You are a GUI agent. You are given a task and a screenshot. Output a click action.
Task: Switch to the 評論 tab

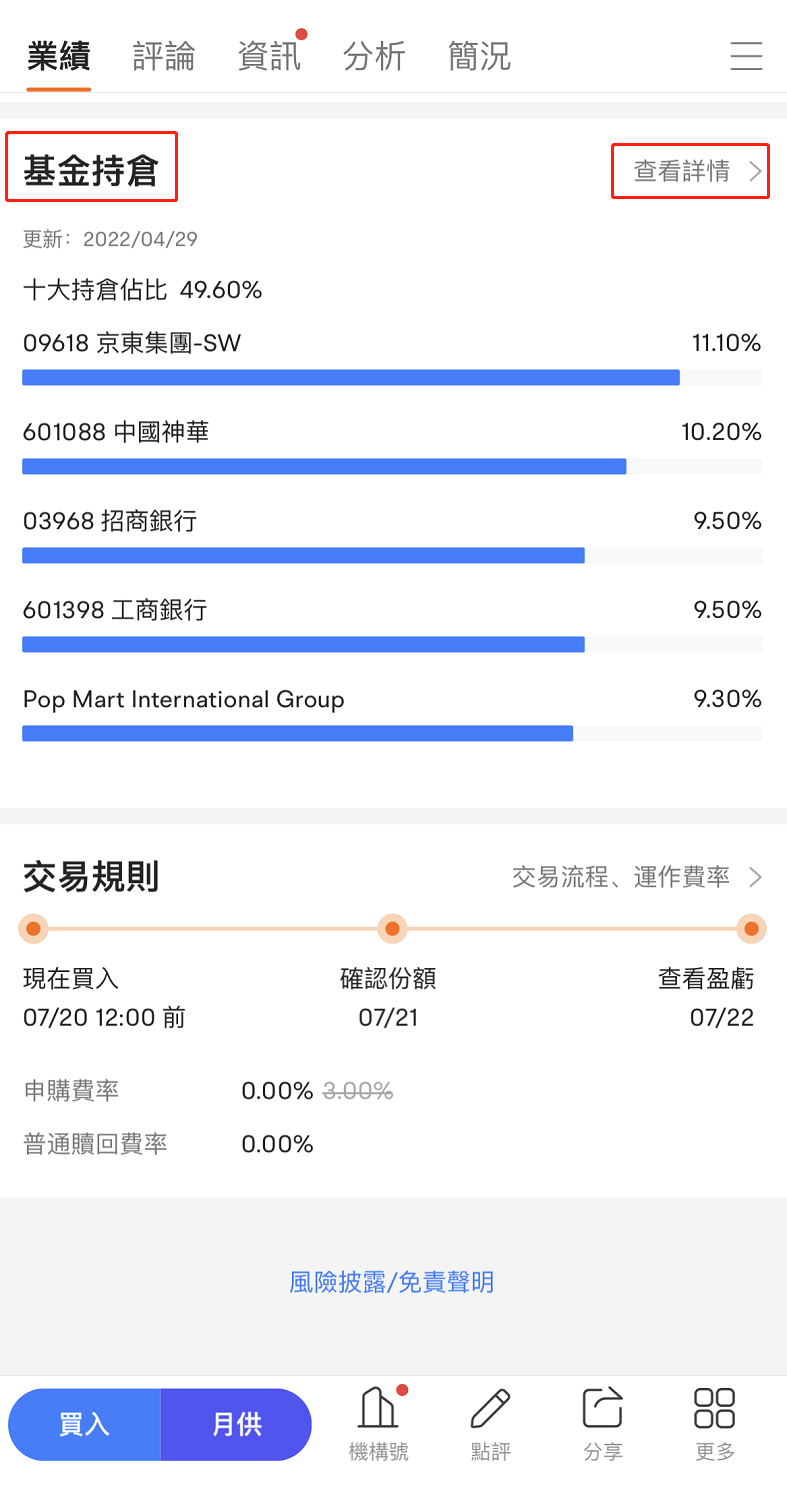tap(164, 56)
